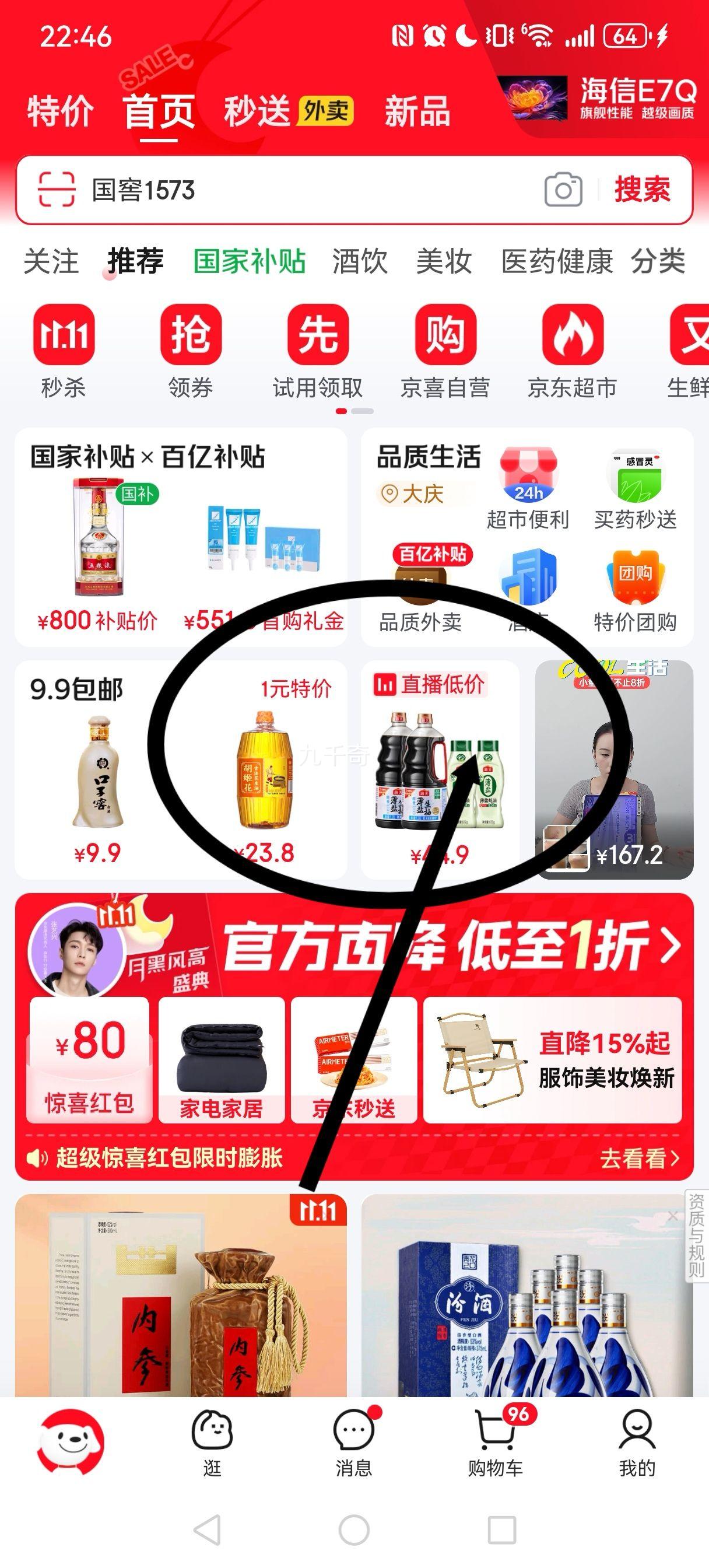Open 特价团购 deals
The image size is (709, 1568).
(x=636, y=591)
